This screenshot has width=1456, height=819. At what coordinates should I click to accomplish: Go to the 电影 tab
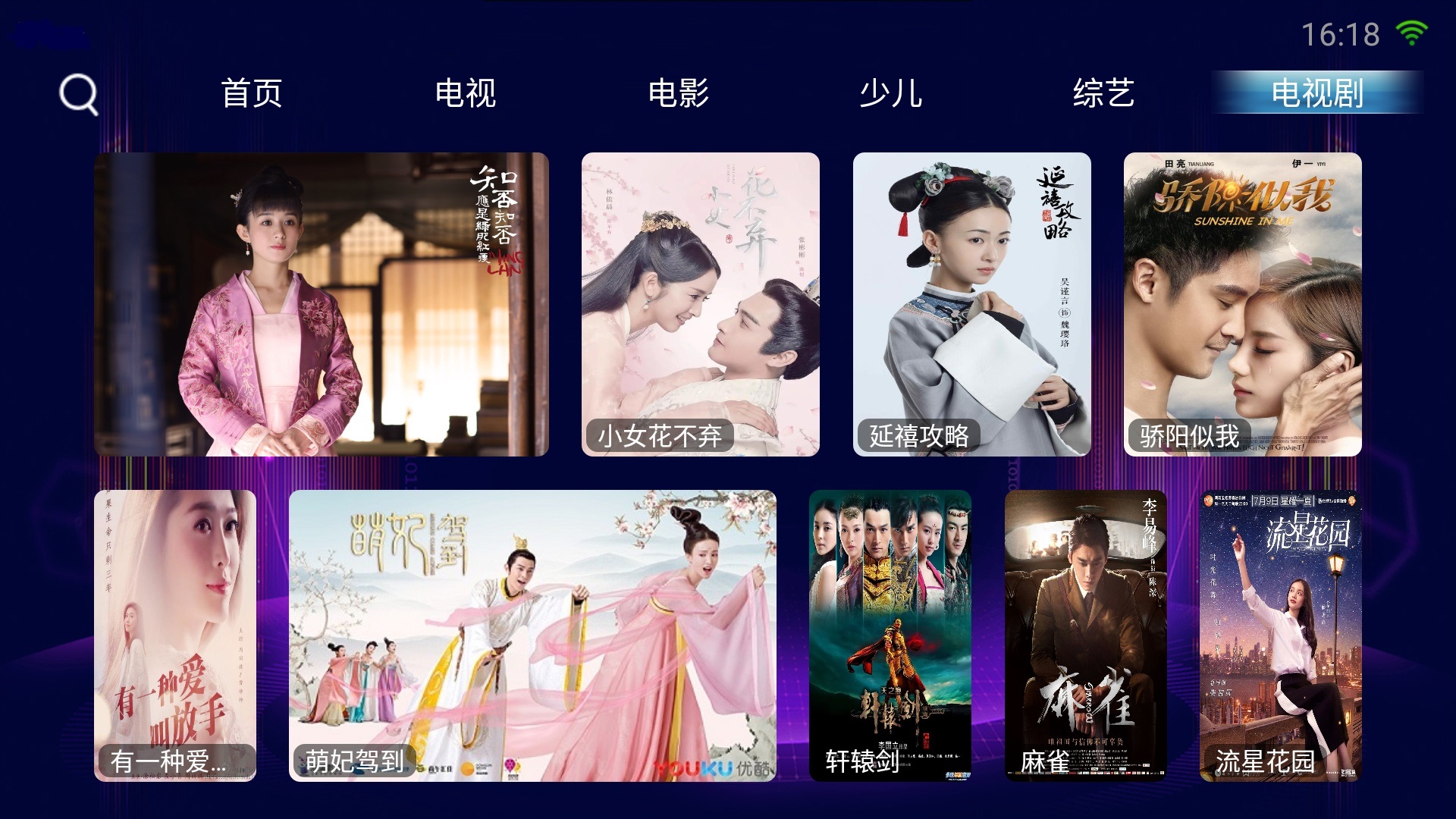[x=678, y=93]
